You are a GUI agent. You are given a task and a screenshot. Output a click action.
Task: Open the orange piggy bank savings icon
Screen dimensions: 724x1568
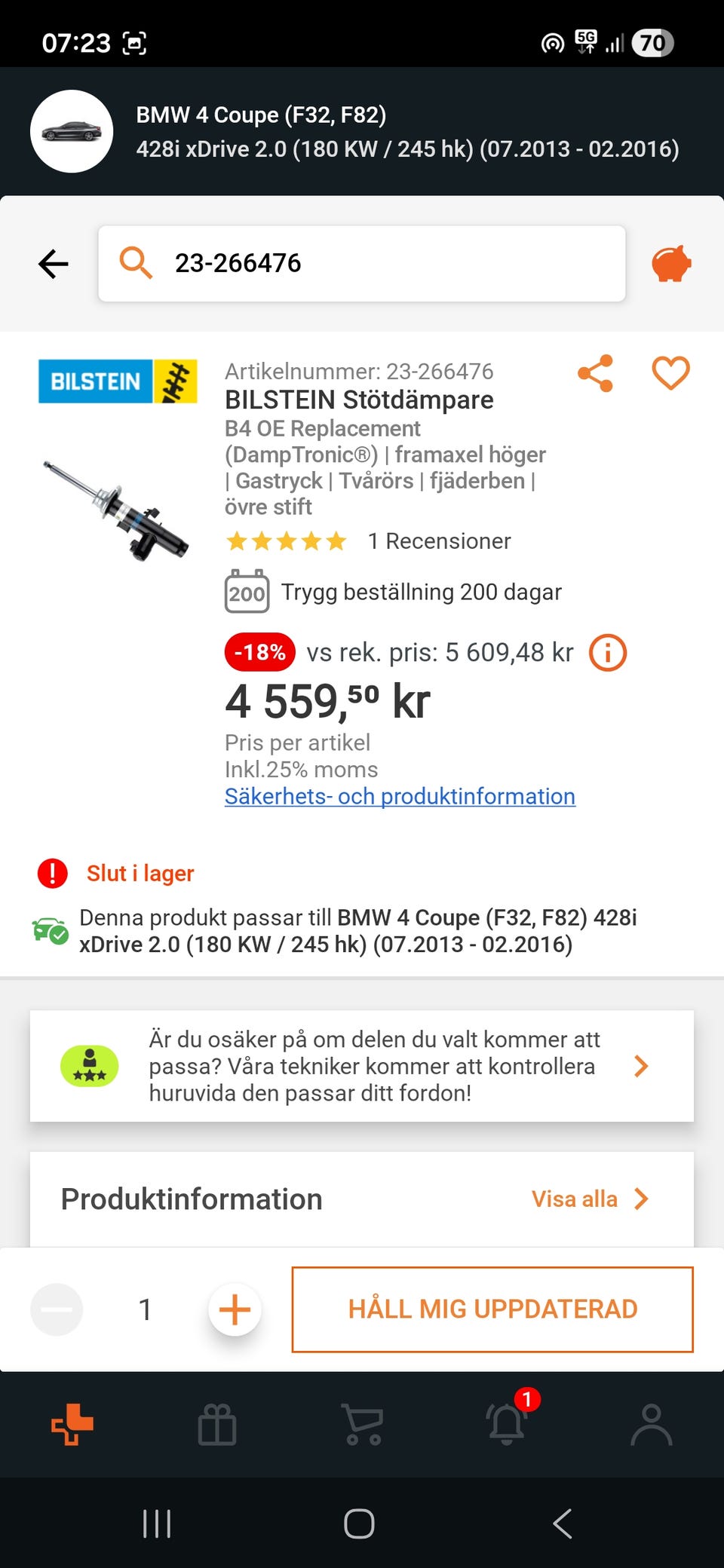click(670, 264)
